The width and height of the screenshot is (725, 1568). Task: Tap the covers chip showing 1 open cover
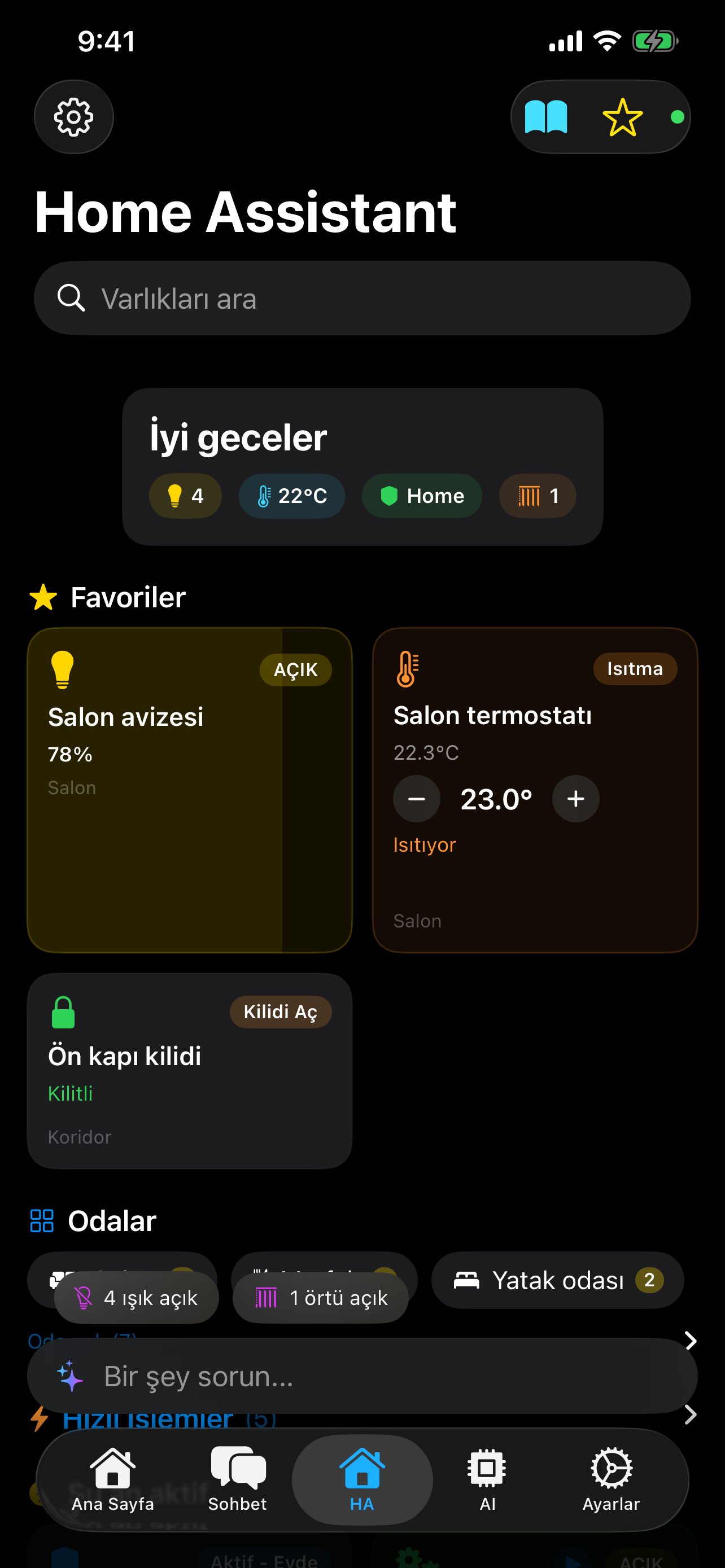click(536, 496)
